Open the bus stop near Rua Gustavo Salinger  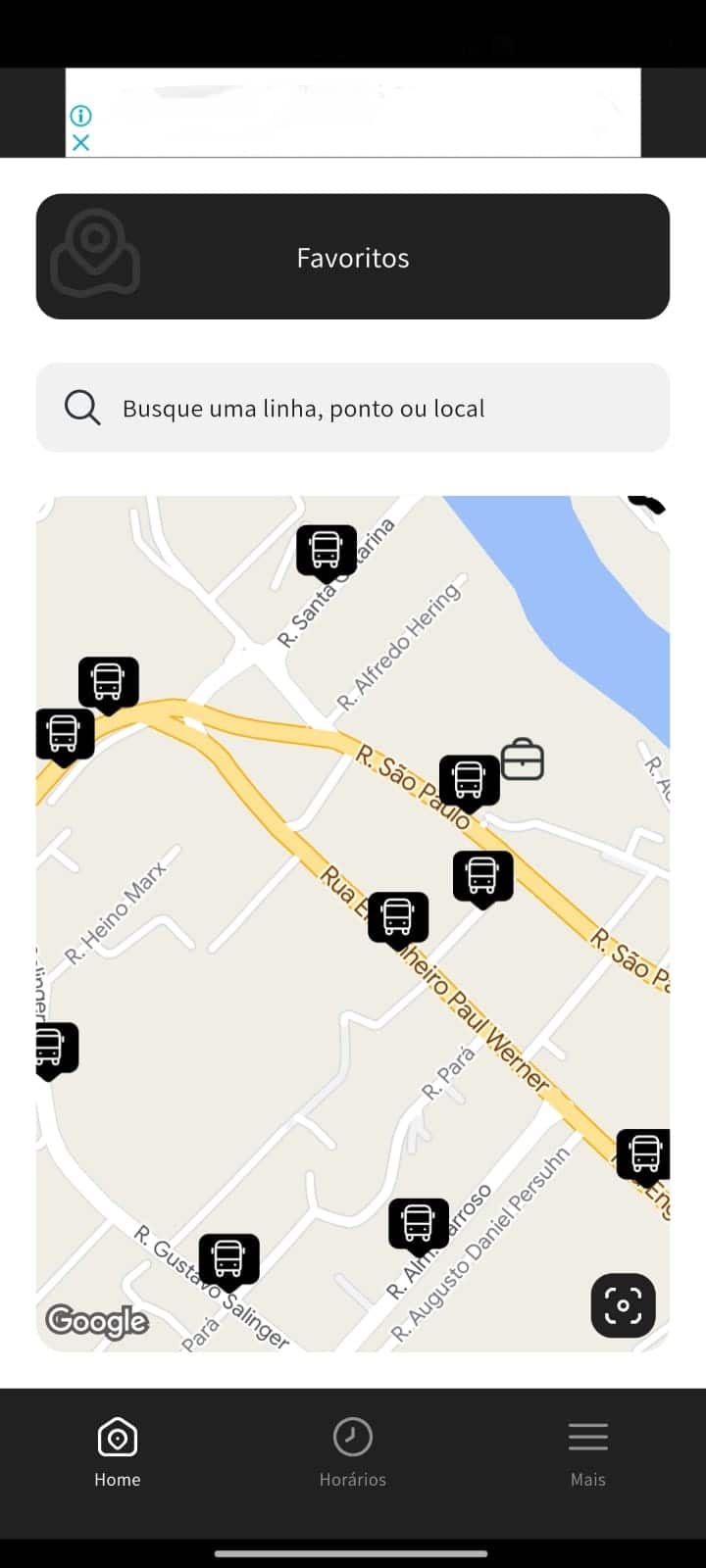coord(229,1257)
